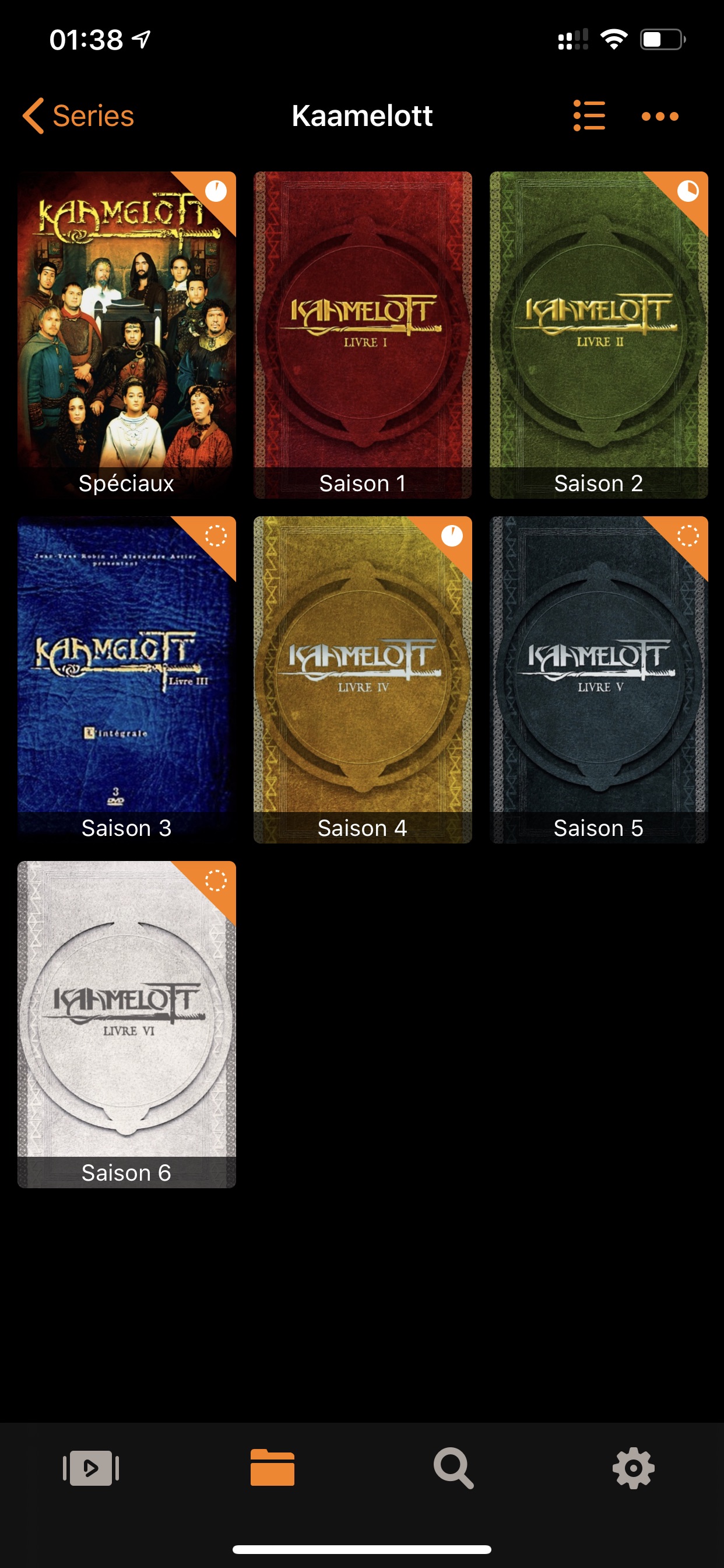Open the three-dot more options menu
Image resolution: width=724 pixels, height=1568 pixels.
tap(659, 116)
